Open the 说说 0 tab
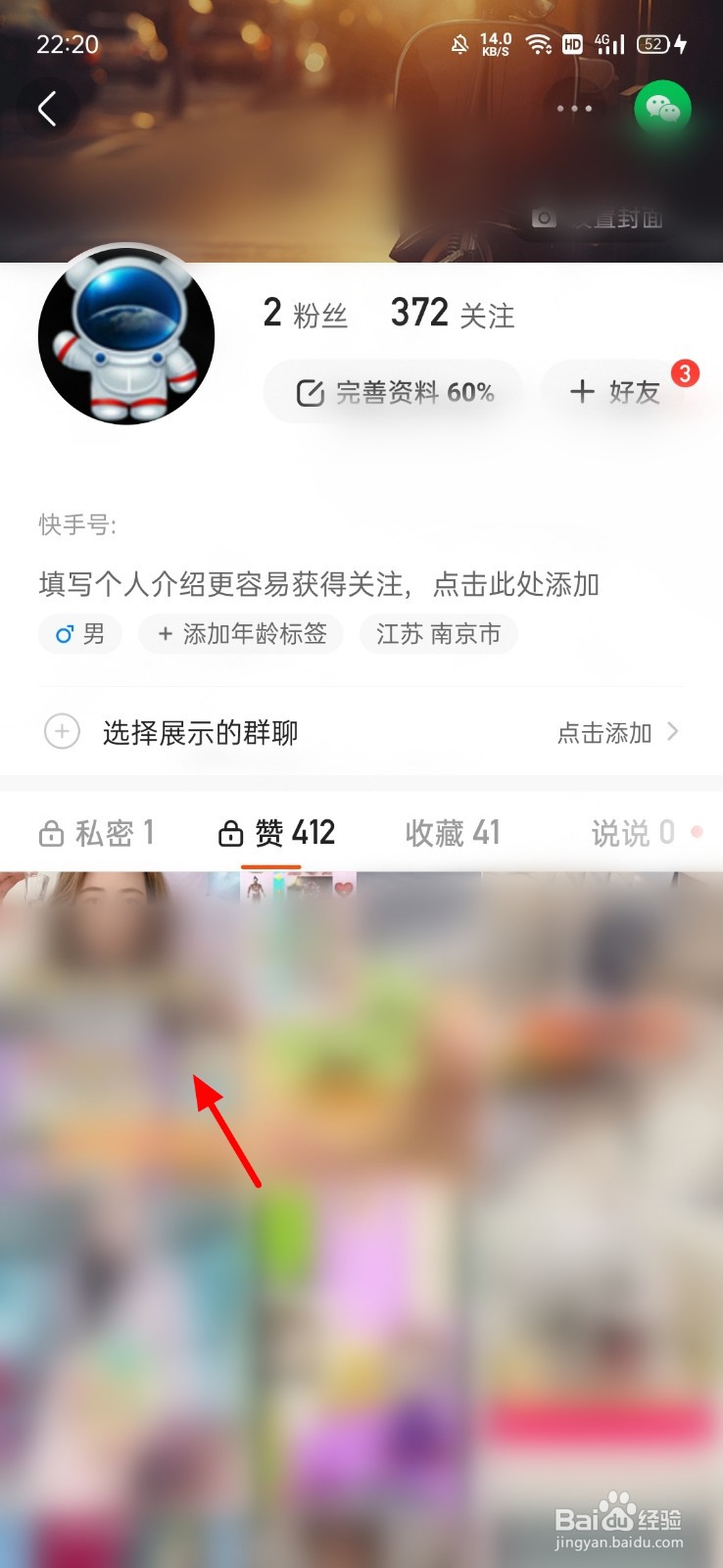723x1568 pixels. pos(633,833)
